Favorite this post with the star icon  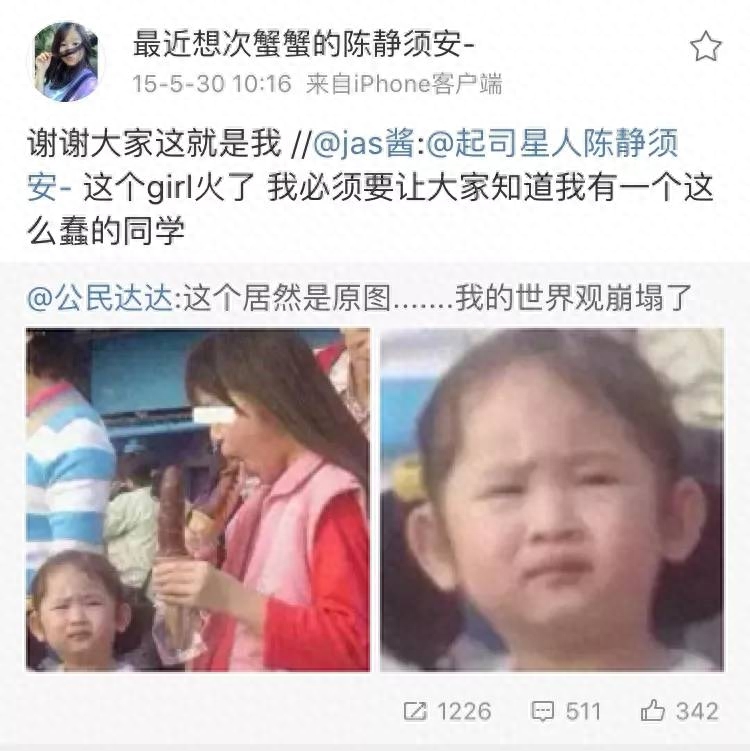tap(706, 47)
